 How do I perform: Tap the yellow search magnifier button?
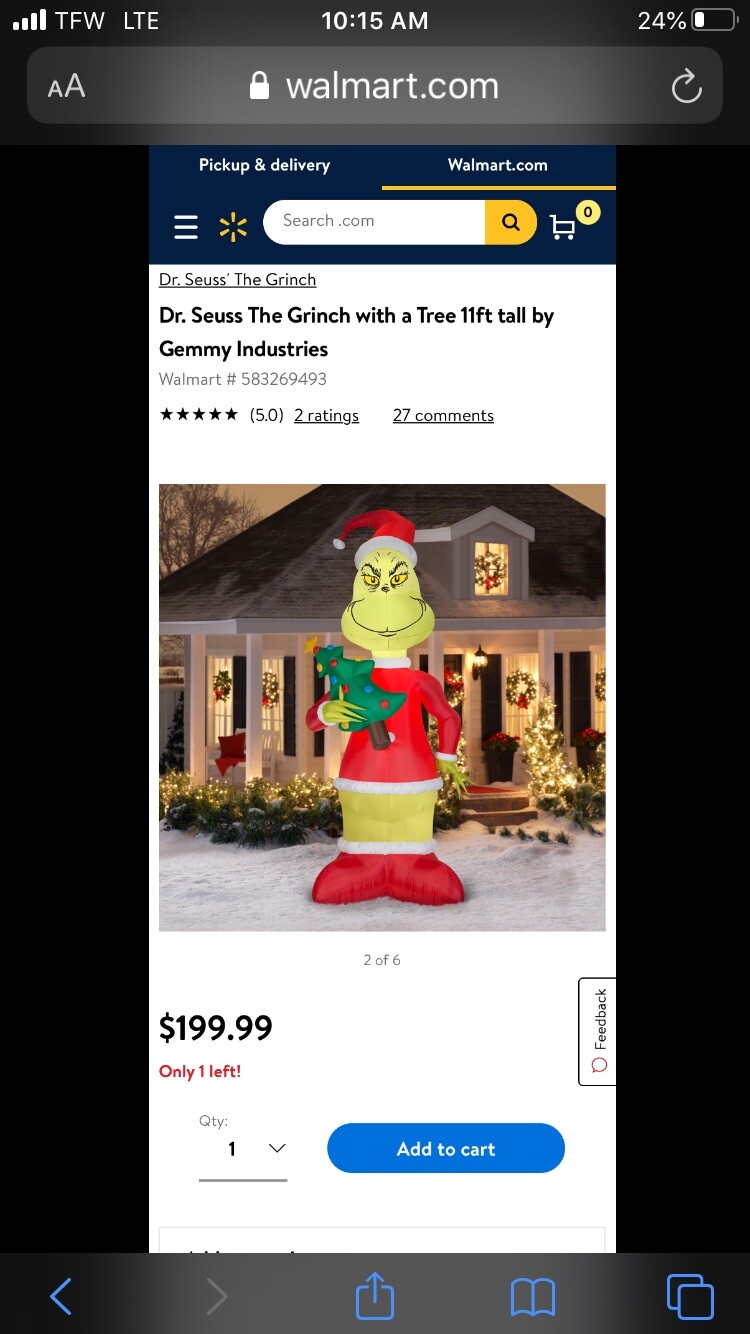coord(511,223)
